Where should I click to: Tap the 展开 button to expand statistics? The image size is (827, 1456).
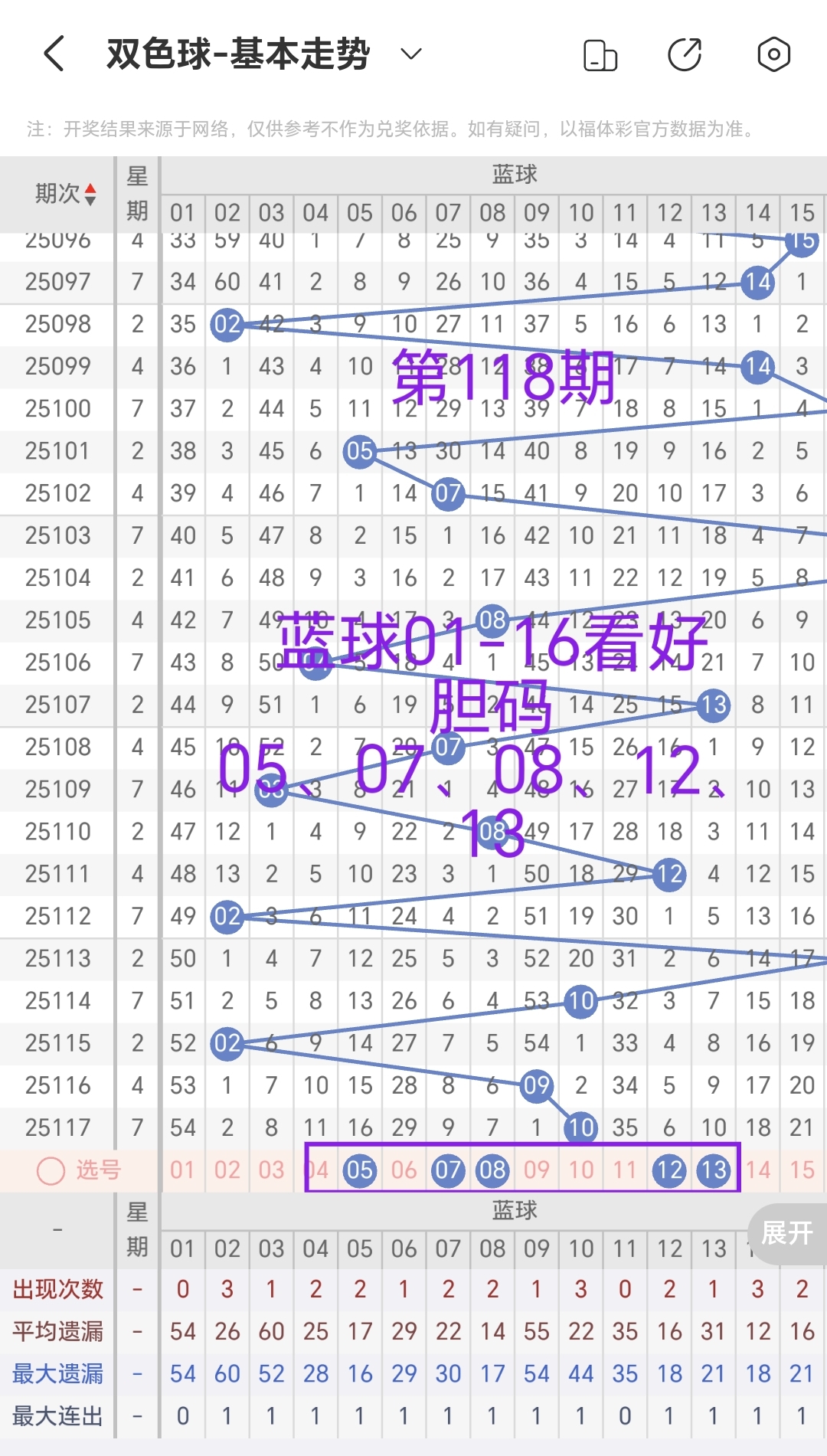click(x=787, y=1233)
